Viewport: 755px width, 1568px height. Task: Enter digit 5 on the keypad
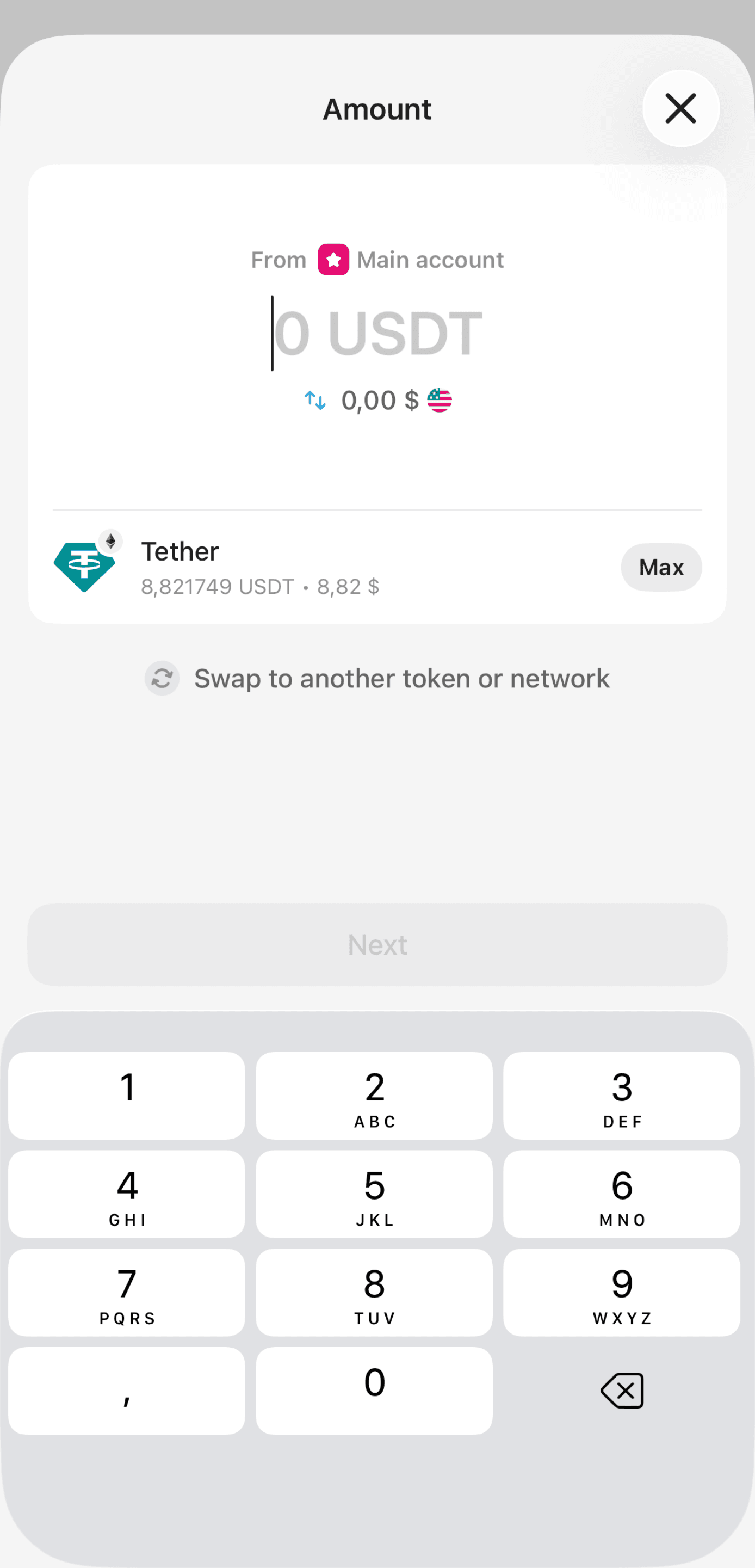click(x=374, y=1194)
